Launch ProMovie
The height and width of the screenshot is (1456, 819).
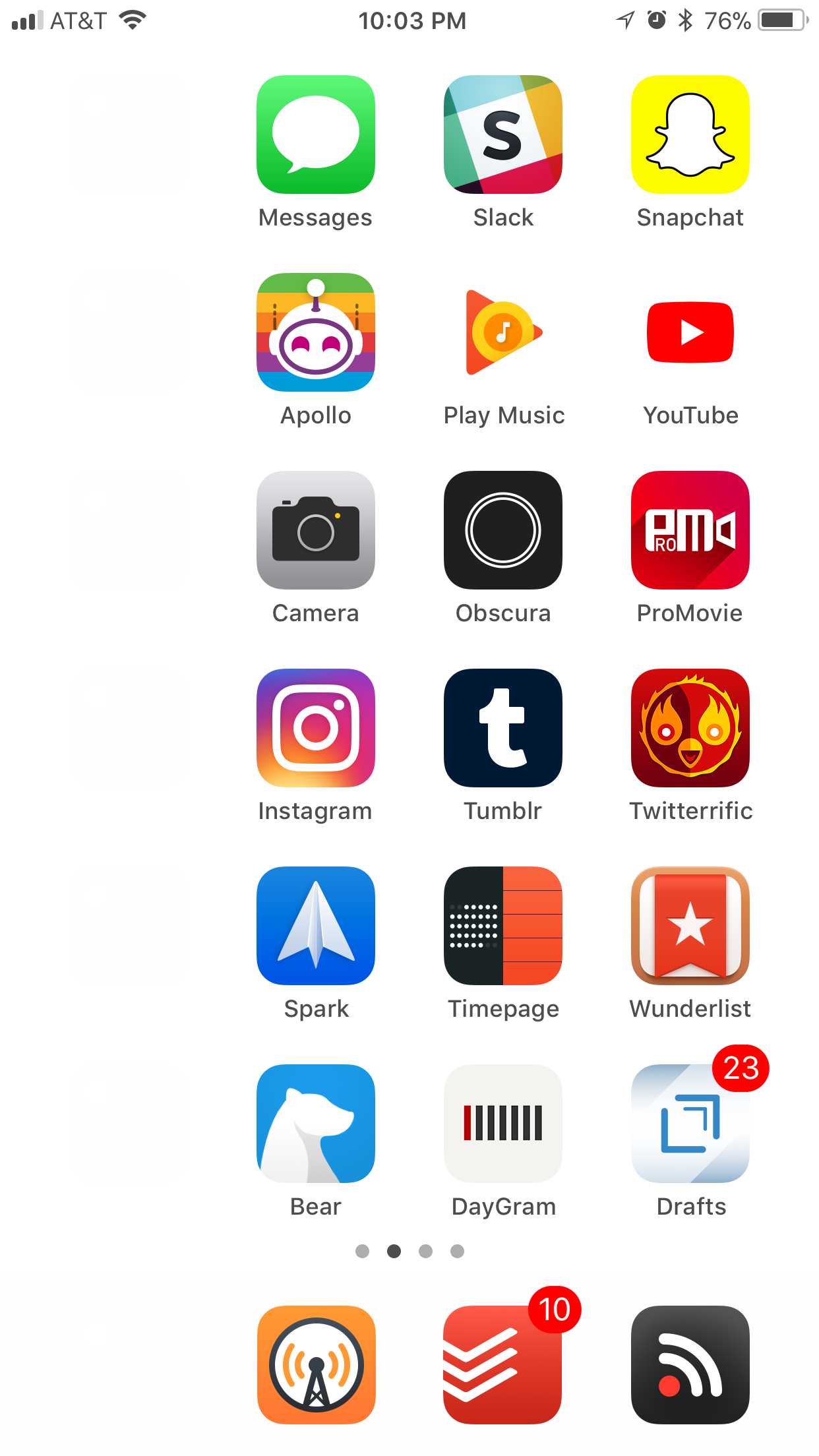tap(690, 530)
